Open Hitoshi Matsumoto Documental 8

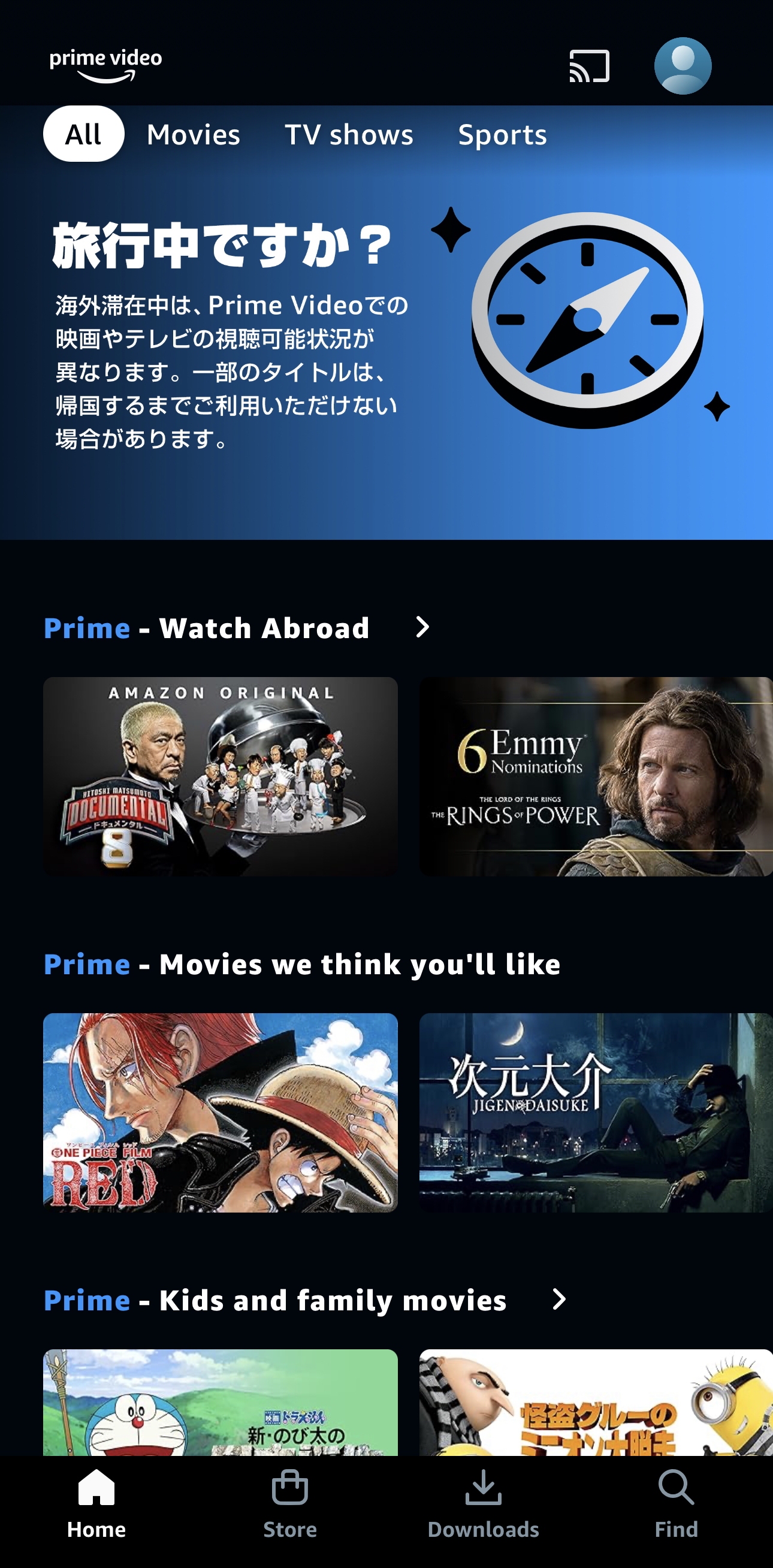tap(221, 776)
